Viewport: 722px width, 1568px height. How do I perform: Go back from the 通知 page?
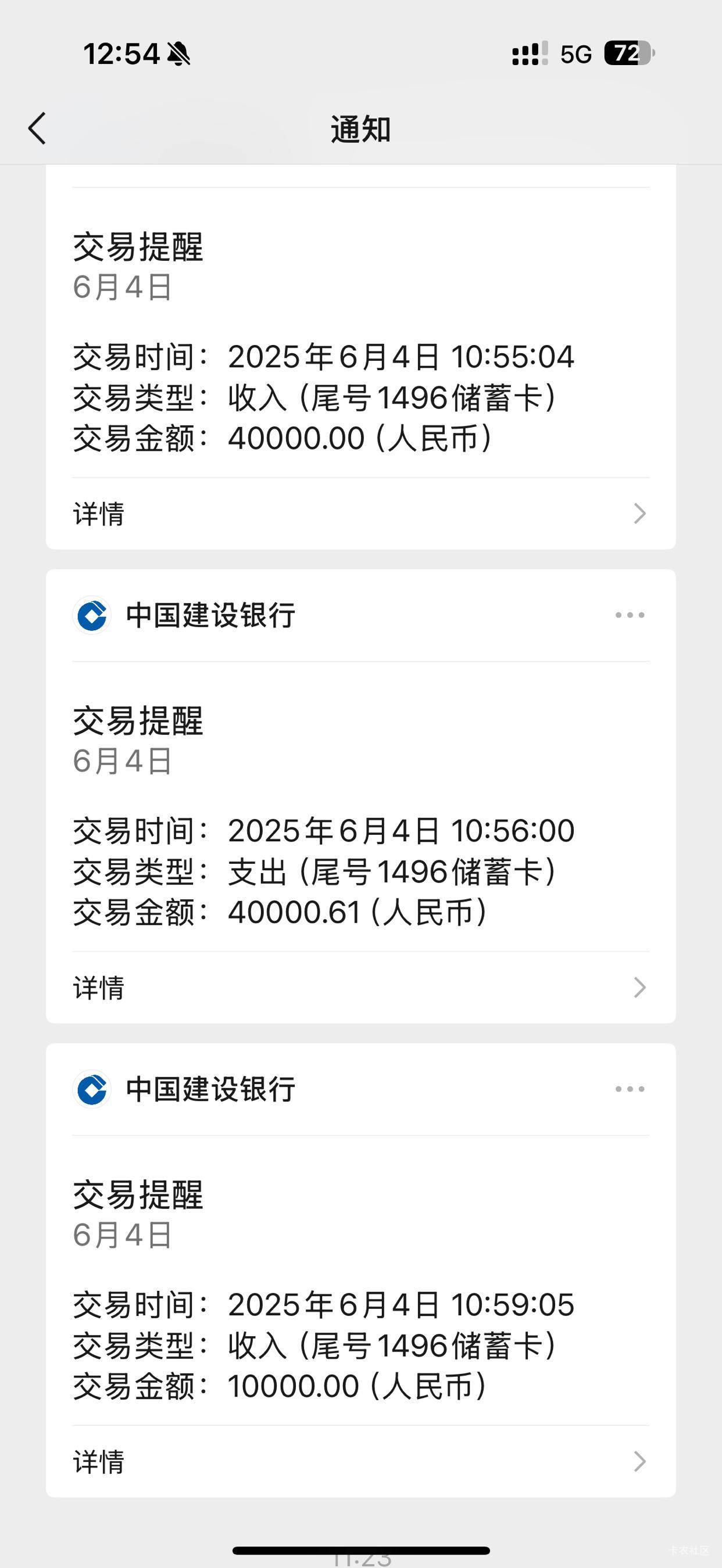click(x=37, y=128)
